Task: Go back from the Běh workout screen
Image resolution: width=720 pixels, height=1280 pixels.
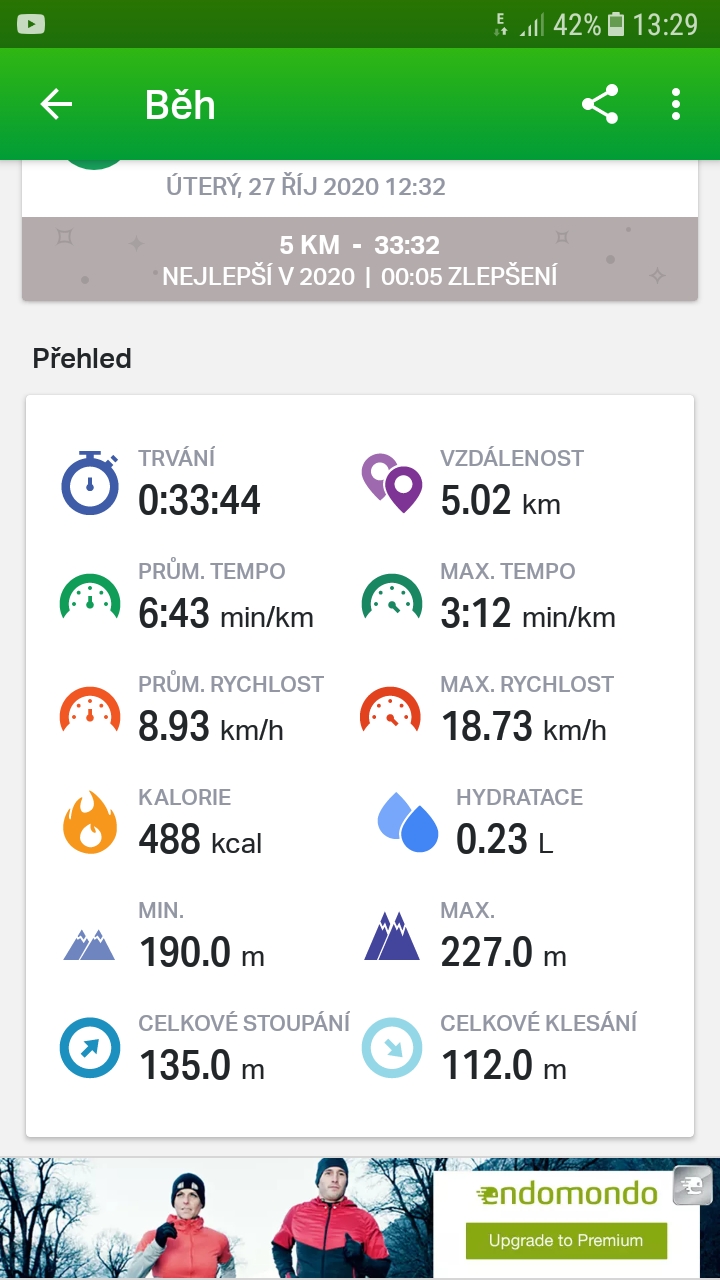Action: click(56, 105)
